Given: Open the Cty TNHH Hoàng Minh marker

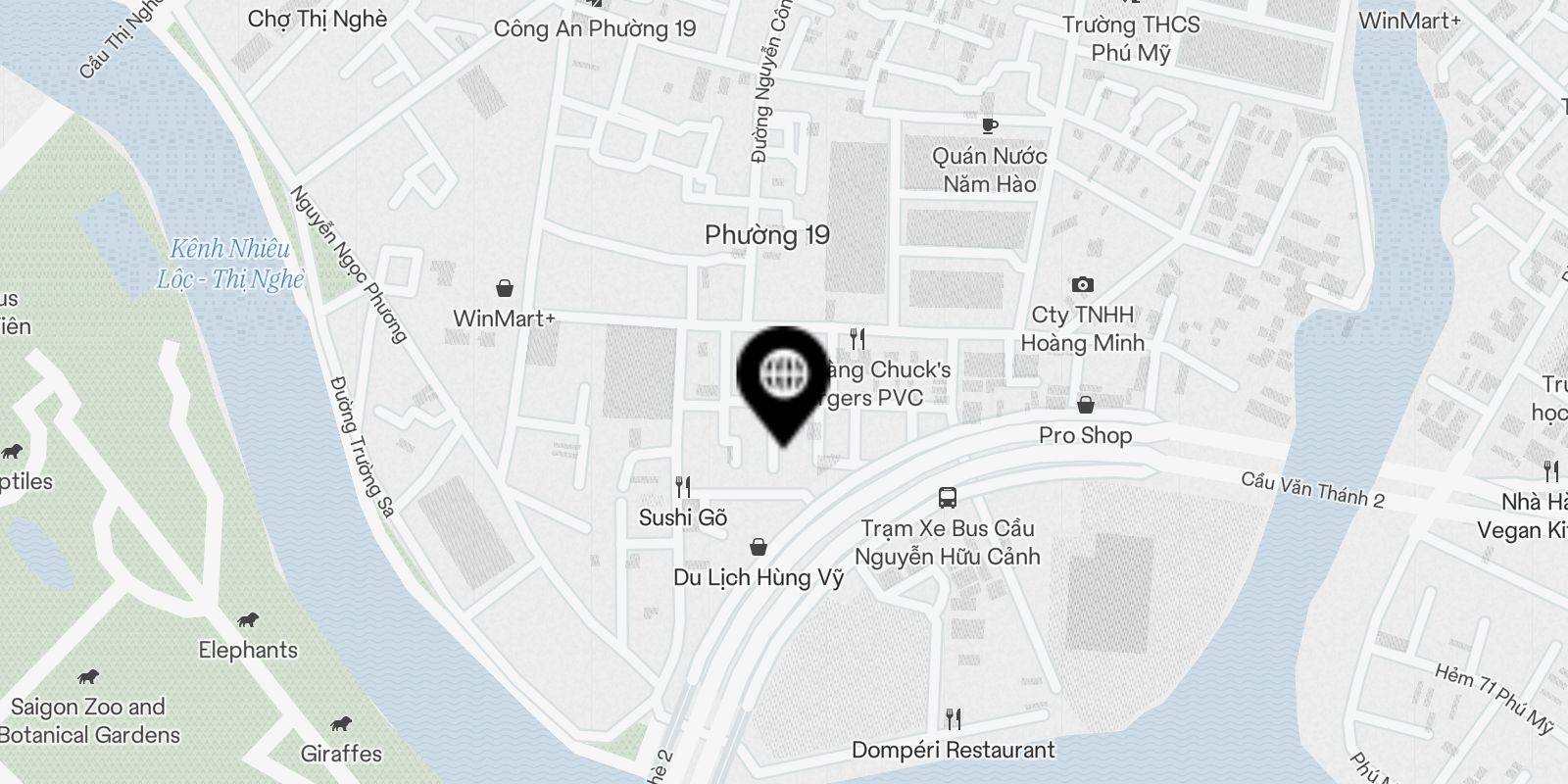Looking at the screenshot, I should coord(1082,285).
